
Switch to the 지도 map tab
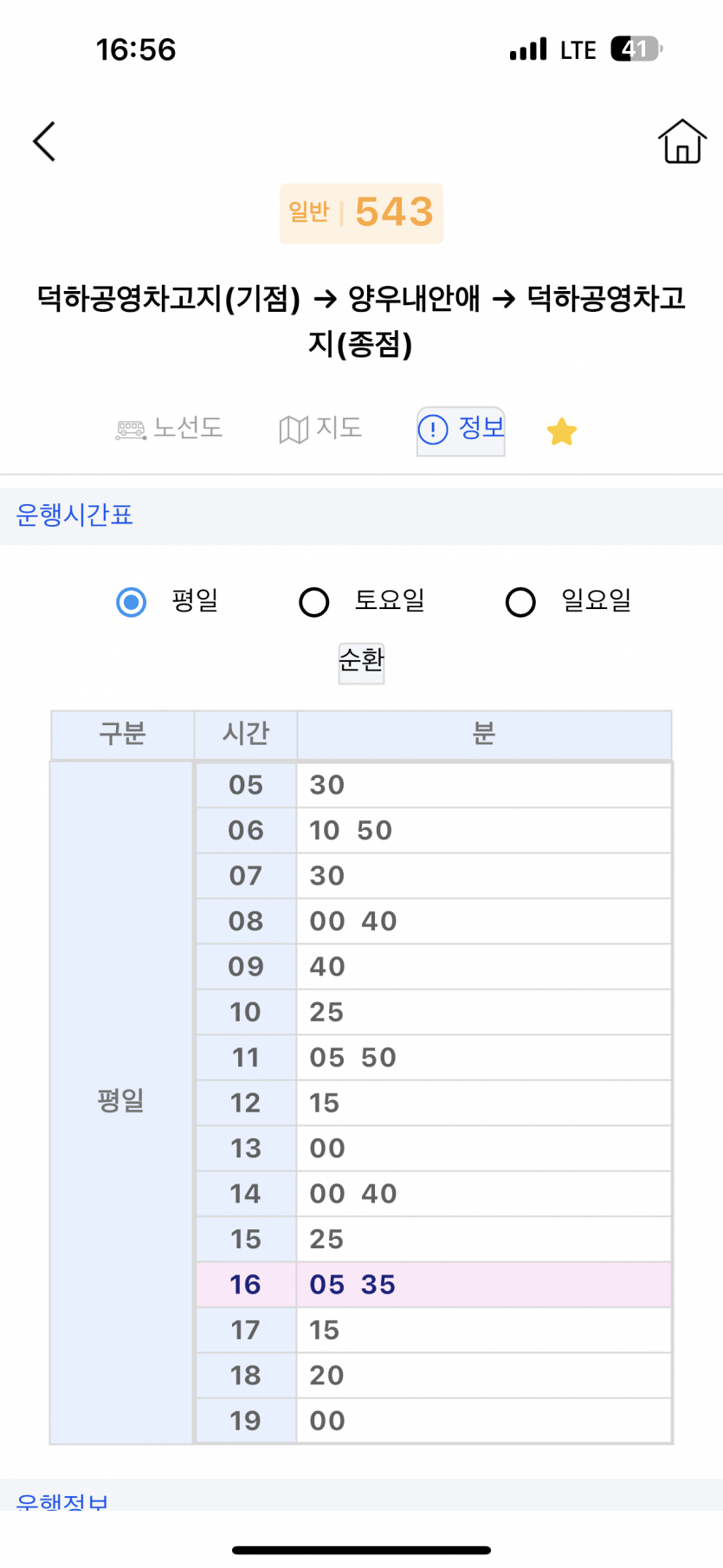[320, 428]
